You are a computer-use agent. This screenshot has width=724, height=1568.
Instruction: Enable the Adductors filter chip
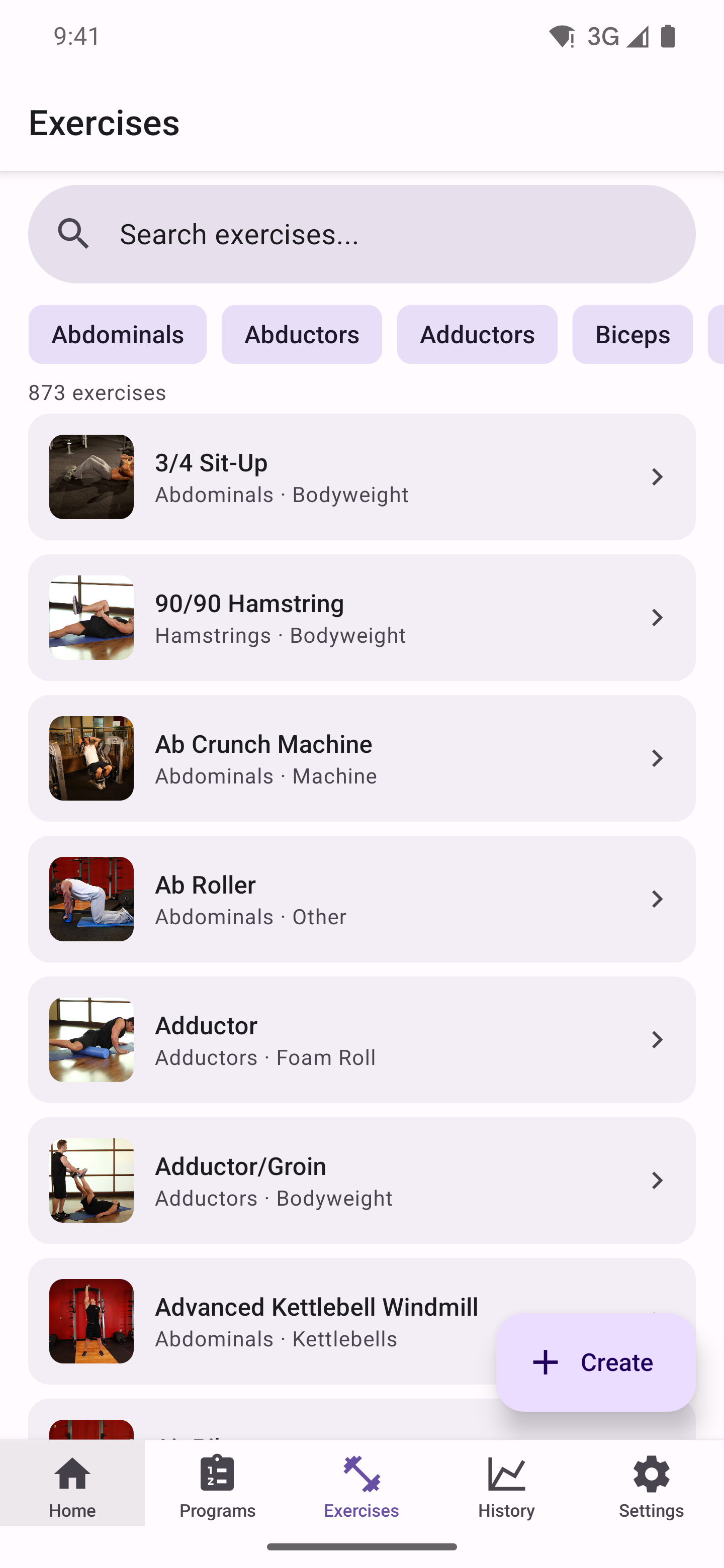478,334
